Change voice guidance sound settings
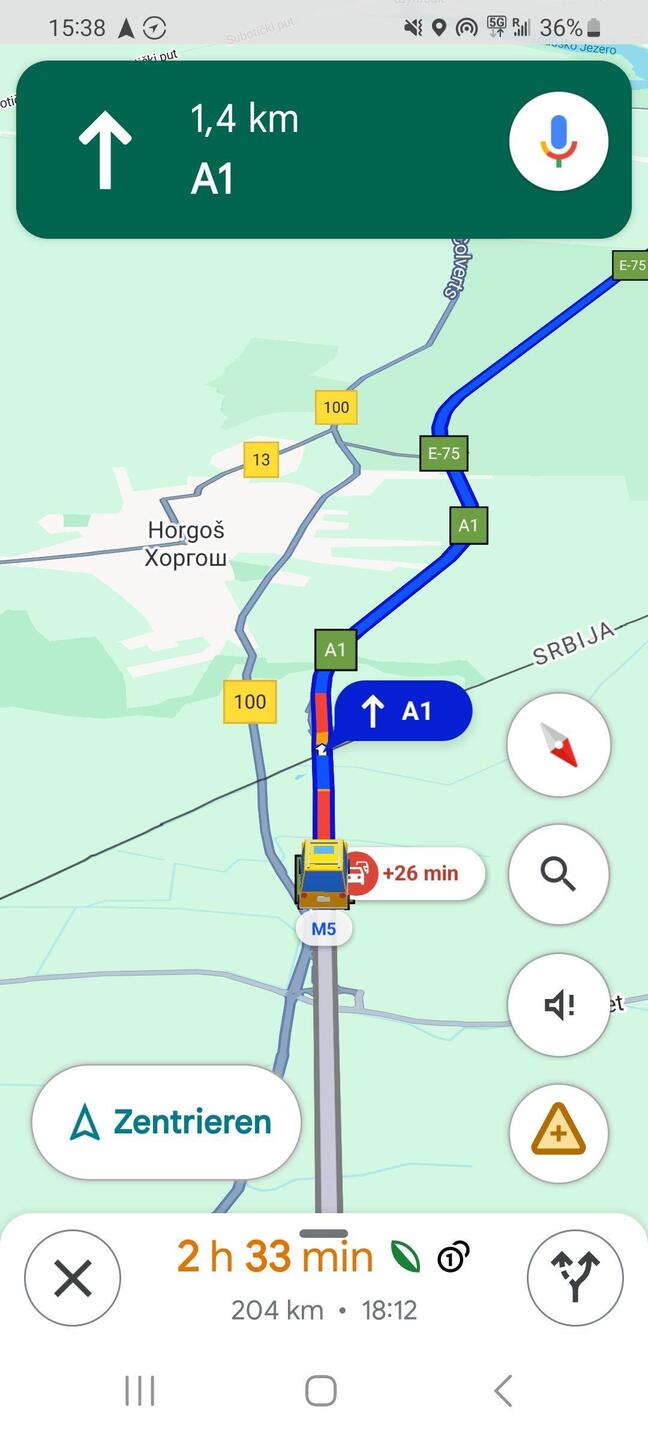Image resolution: width=648 pixels, height=1440 pixels. 558,1004
